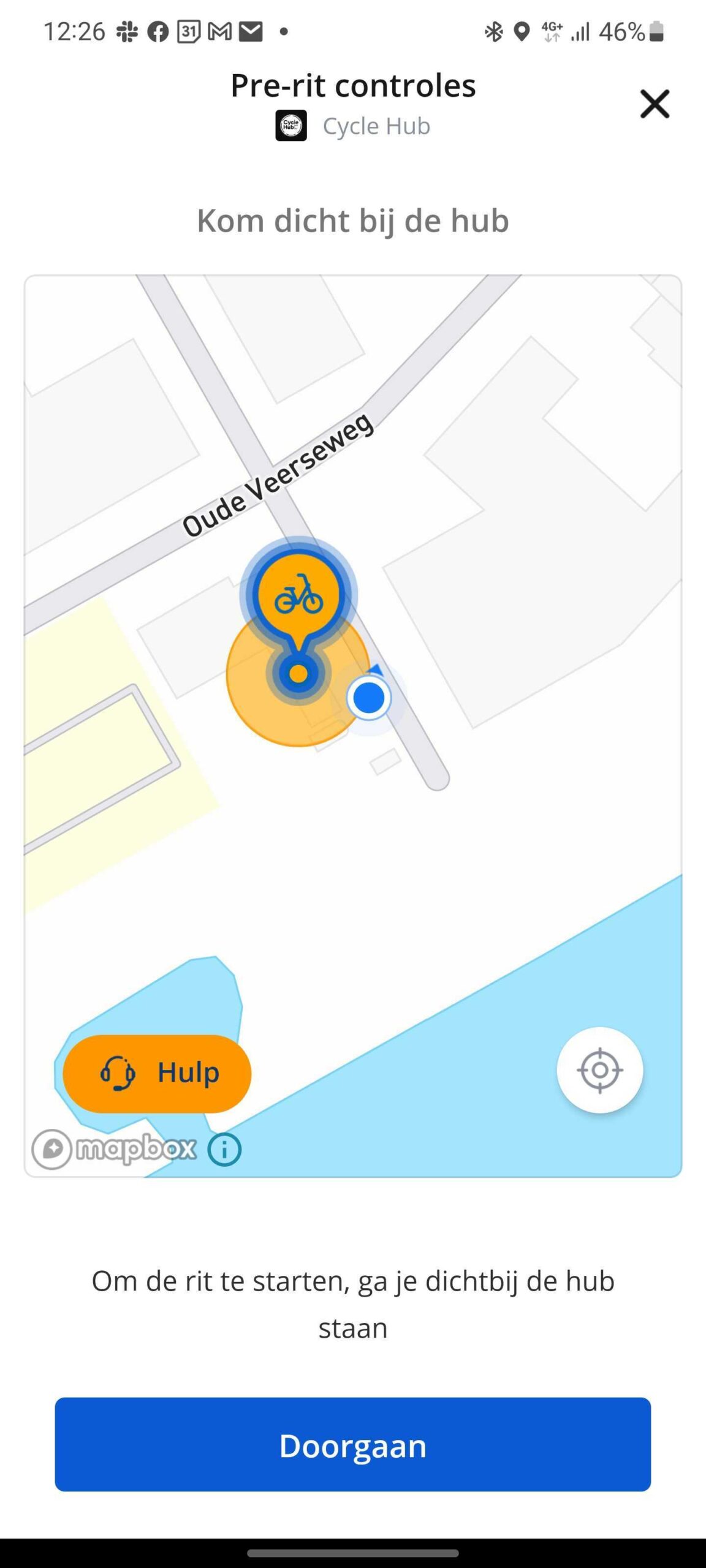Screen dimensions: 706x1568
Task: Tap the orange Hulp support button
Action: (157, 1073)
